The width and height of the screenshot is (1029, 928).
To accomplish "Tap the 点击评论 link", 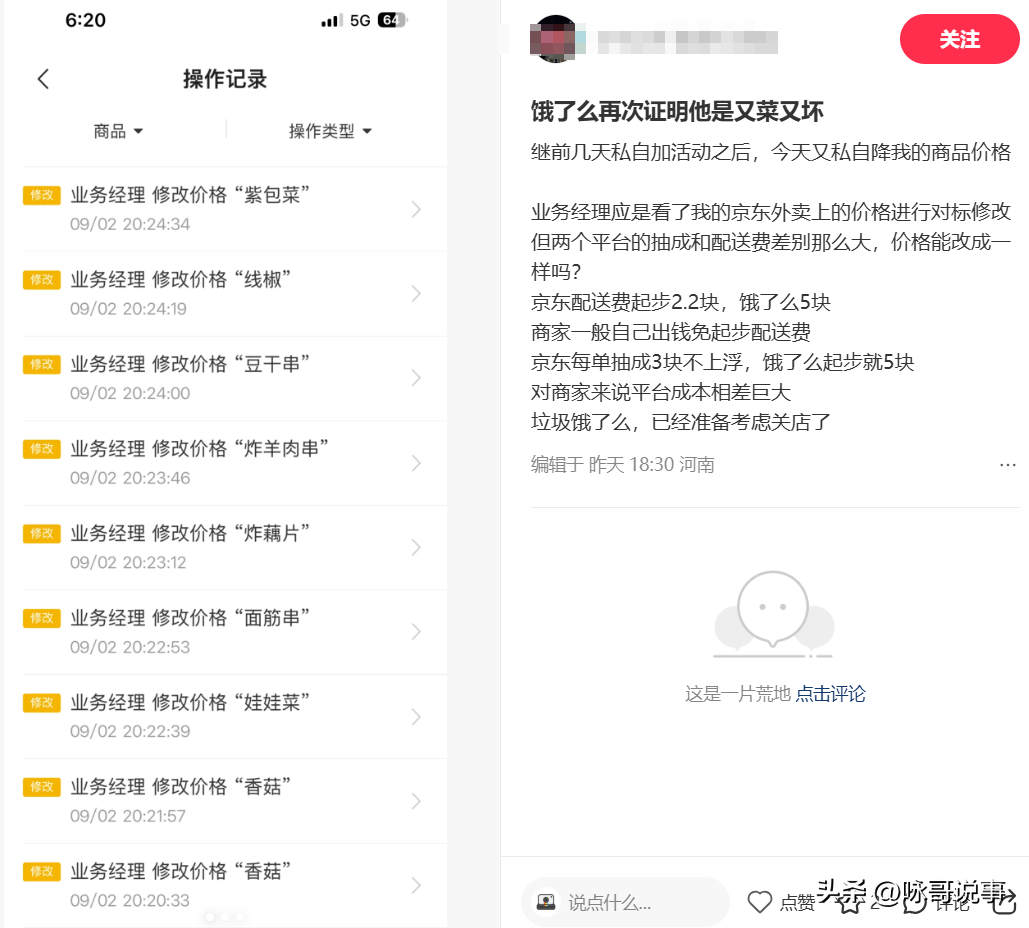I will click(830, 694).
